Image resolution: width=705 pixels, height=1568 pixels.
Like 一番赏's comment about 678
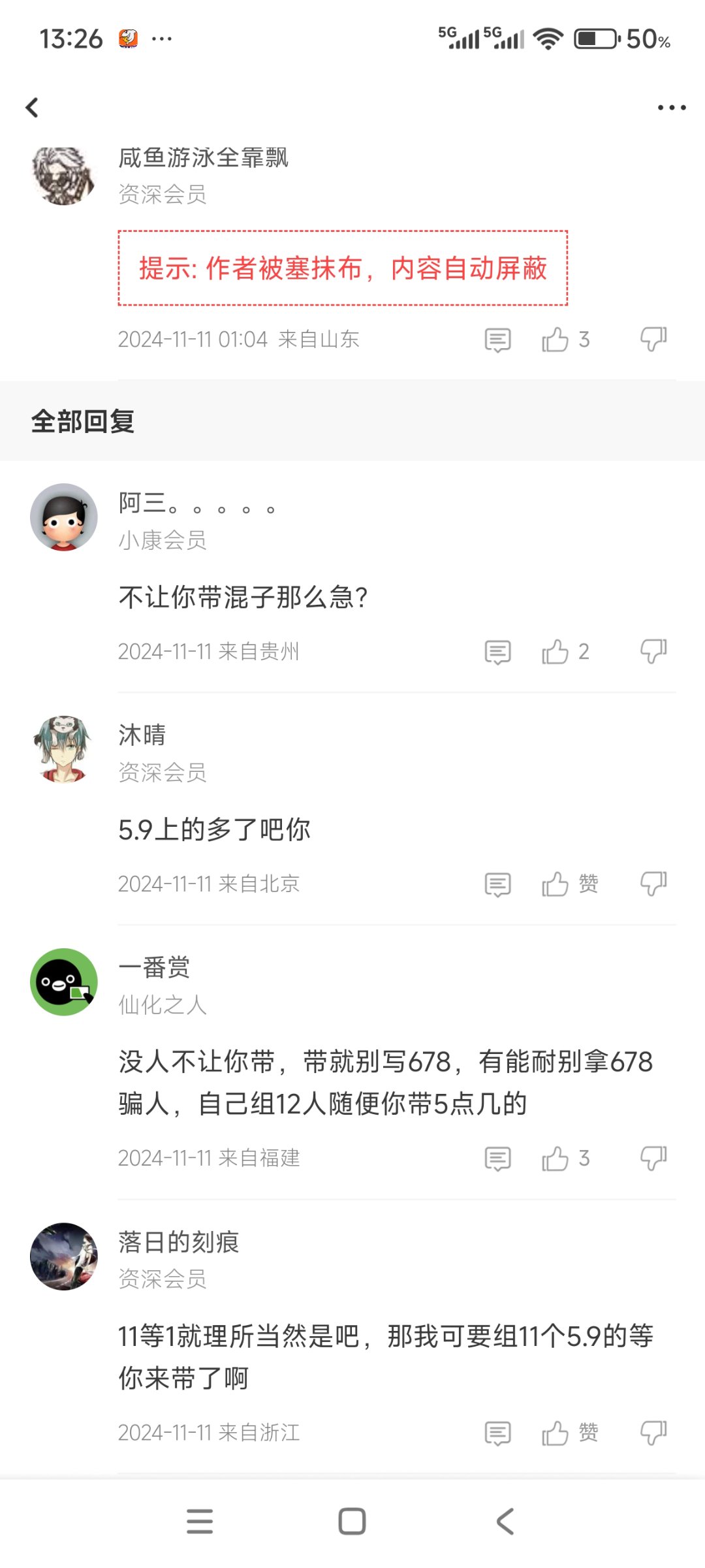(556, 1159)
